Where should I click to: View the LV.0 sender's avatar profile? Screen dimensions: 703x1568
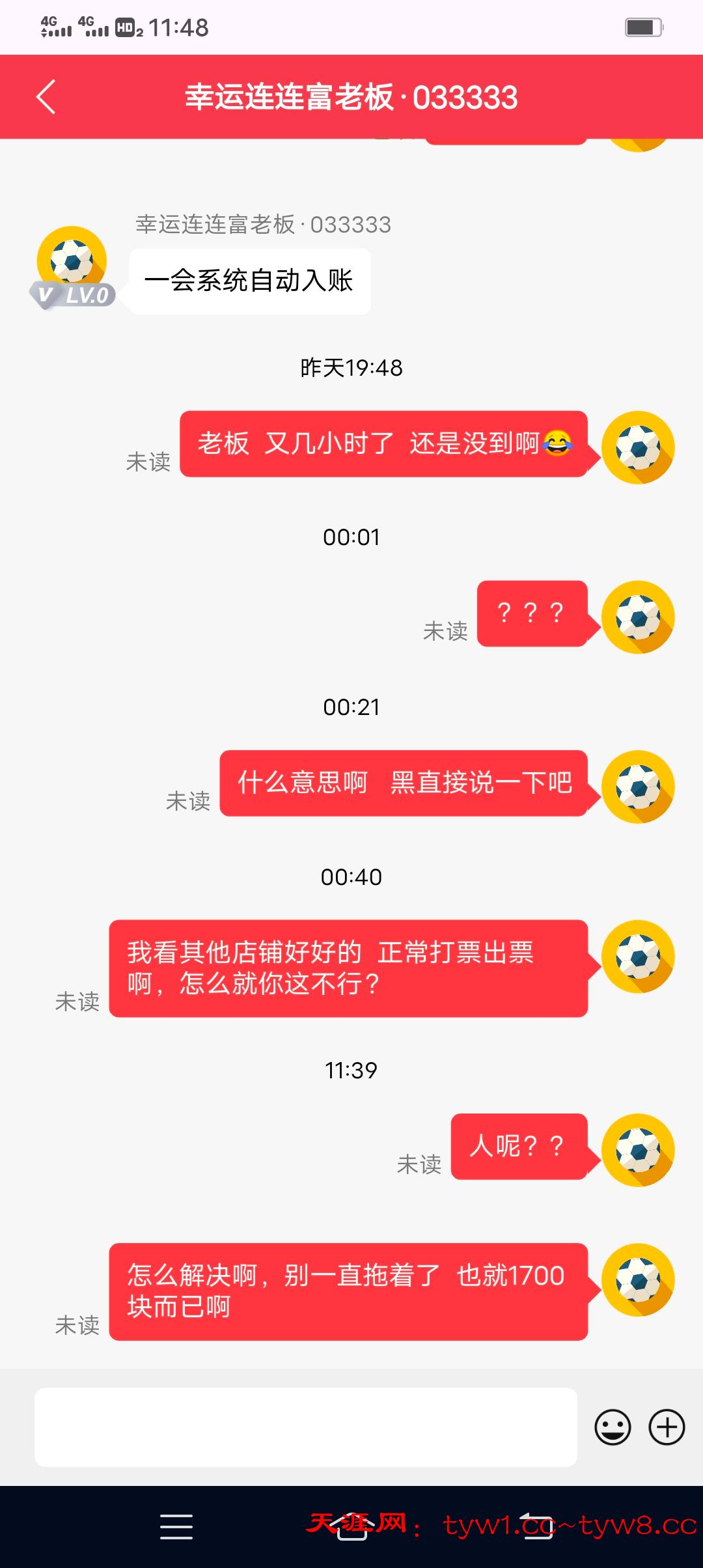tap(72, 260)
